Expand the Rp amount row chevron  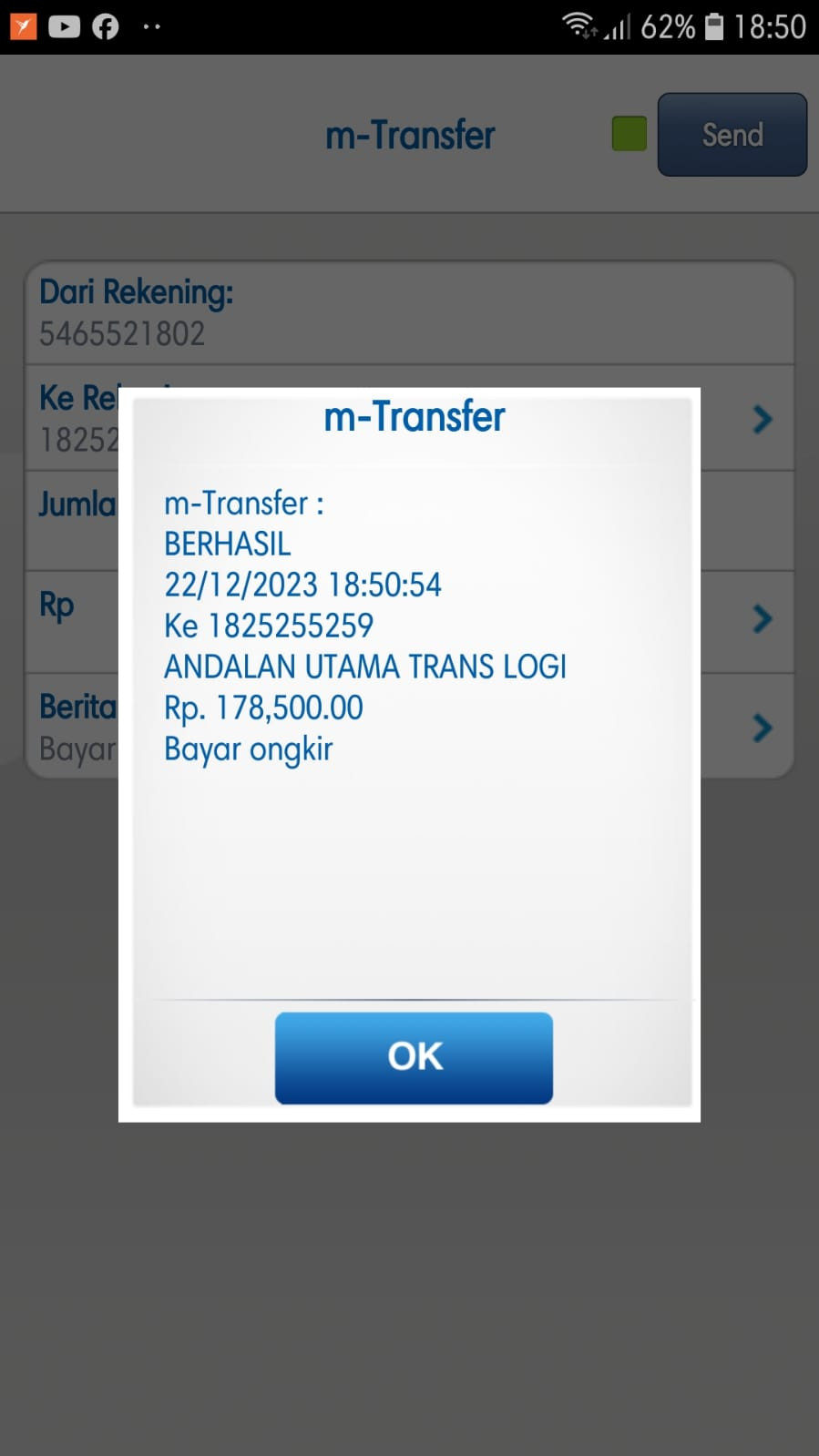(x=762, y=619)
